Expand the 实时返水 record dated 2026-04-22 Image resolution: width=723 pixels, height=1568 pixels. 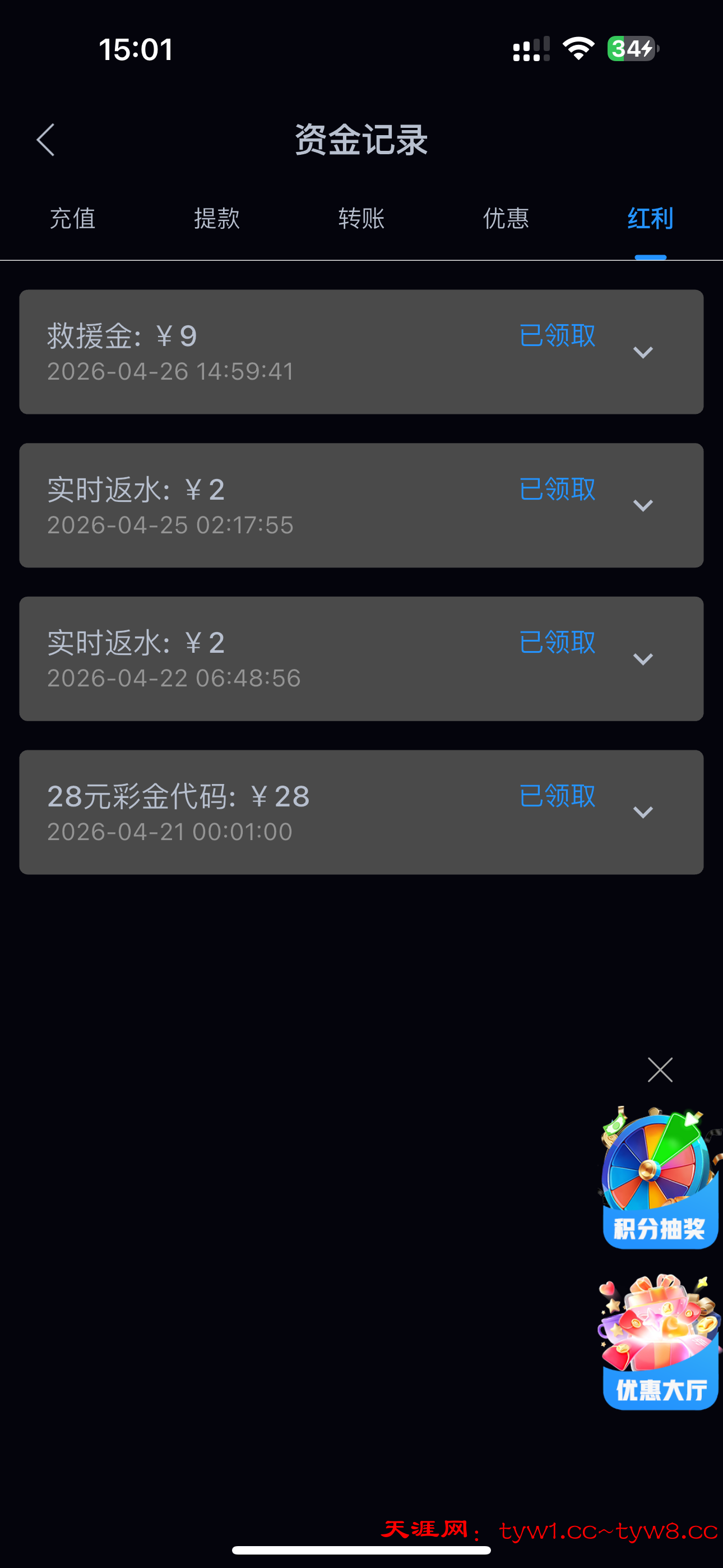click(643, 659)
